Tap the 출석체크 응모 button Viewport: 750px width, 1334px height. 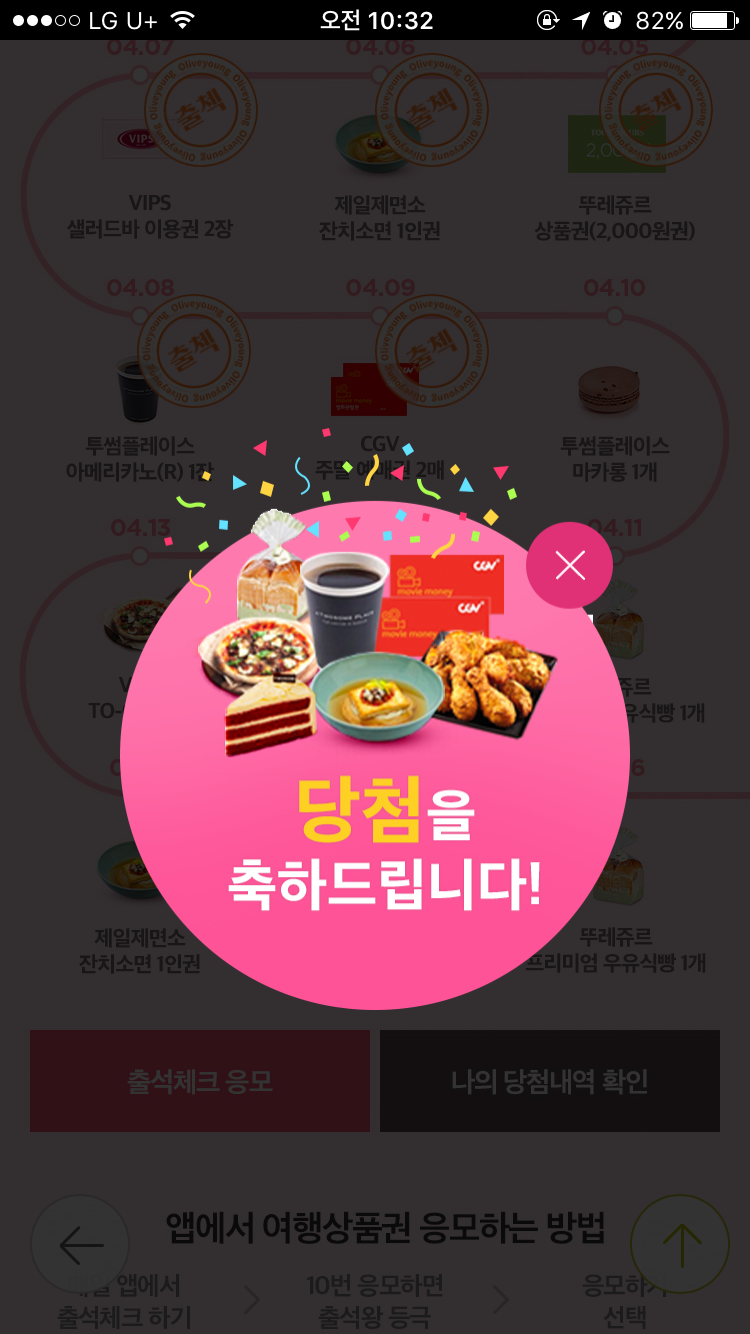click(x=200, y=1081)
